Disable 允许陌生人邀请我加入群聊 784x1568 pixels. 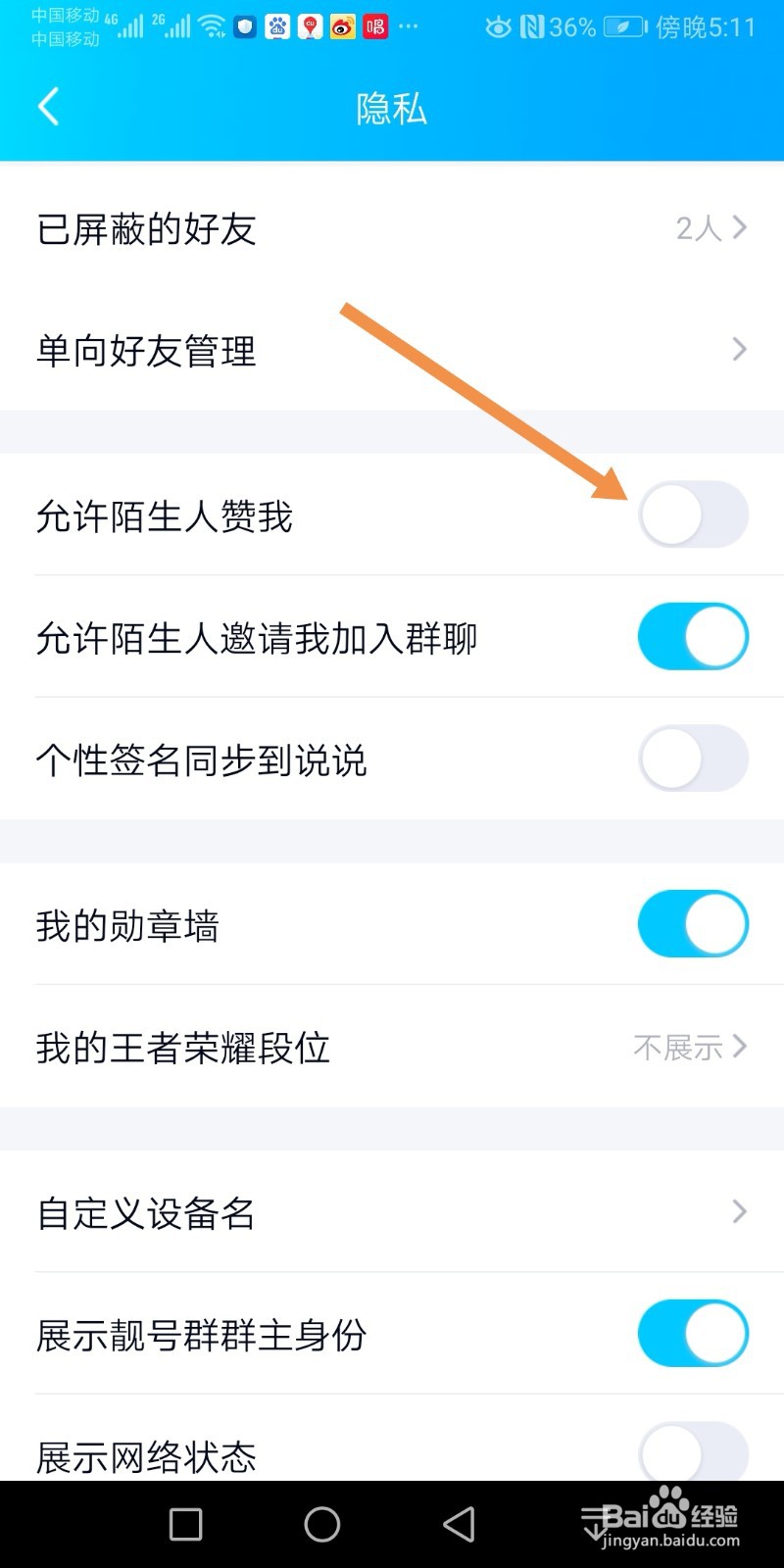point(693,636)
